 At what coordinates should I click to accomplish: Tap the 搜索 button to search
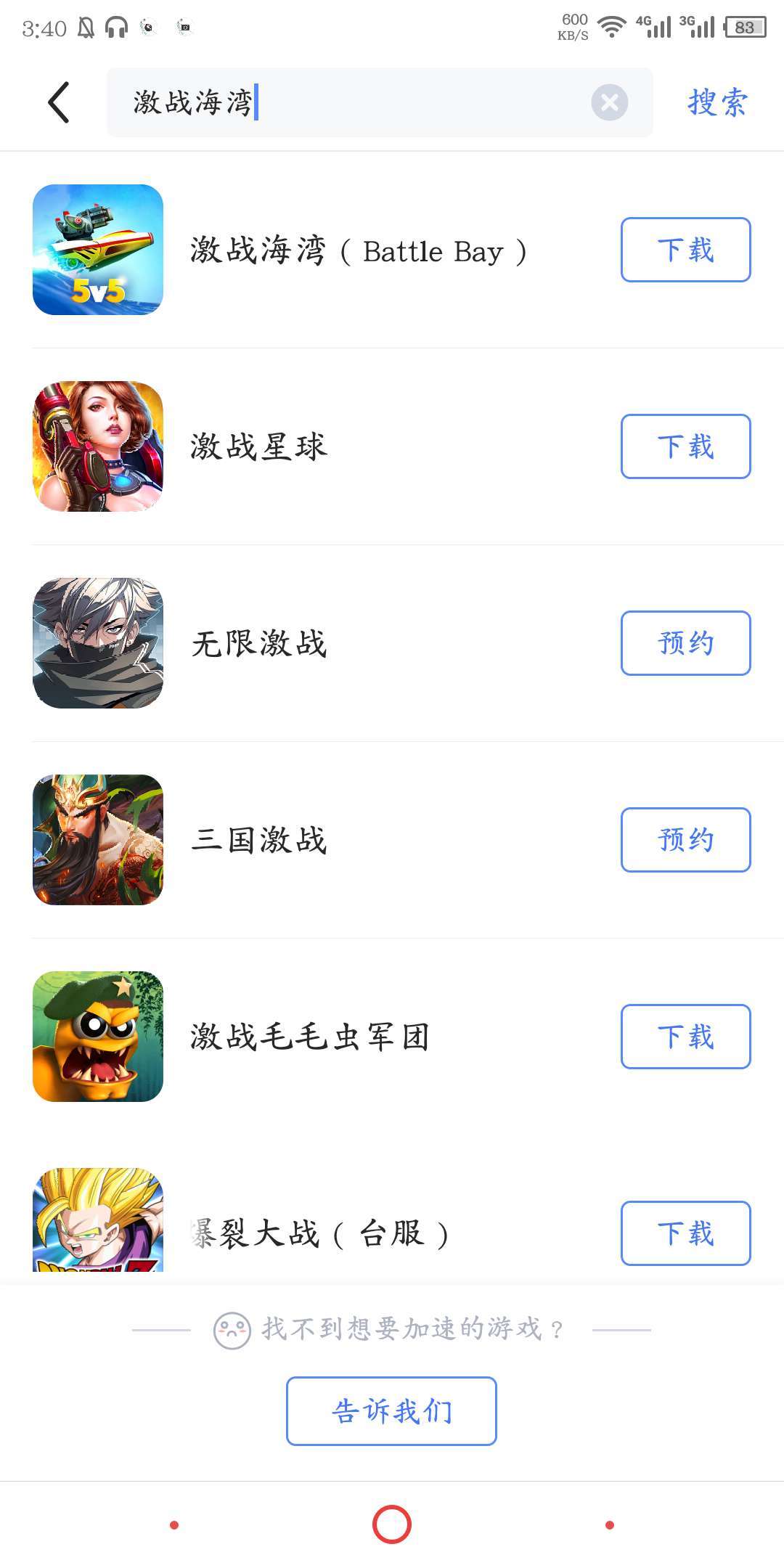tap(717, 102)
